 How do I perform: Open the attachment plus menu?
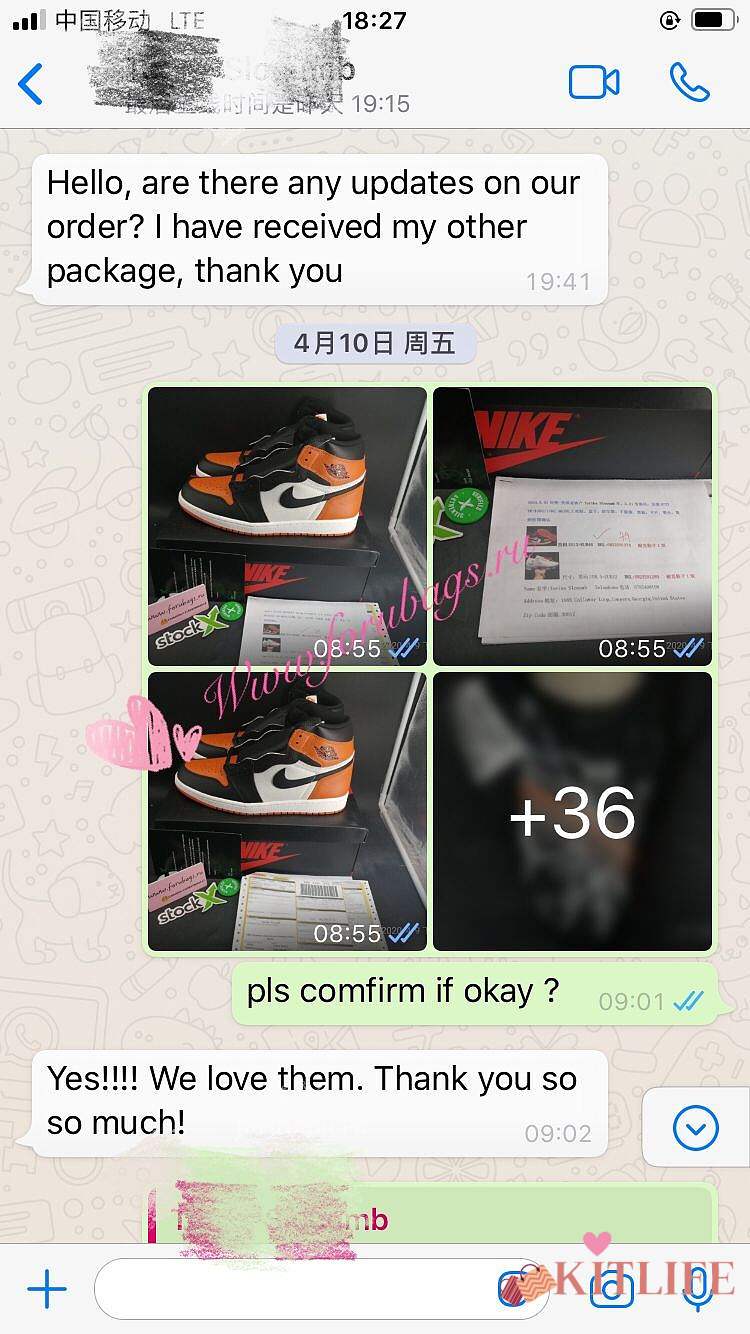46,1290
